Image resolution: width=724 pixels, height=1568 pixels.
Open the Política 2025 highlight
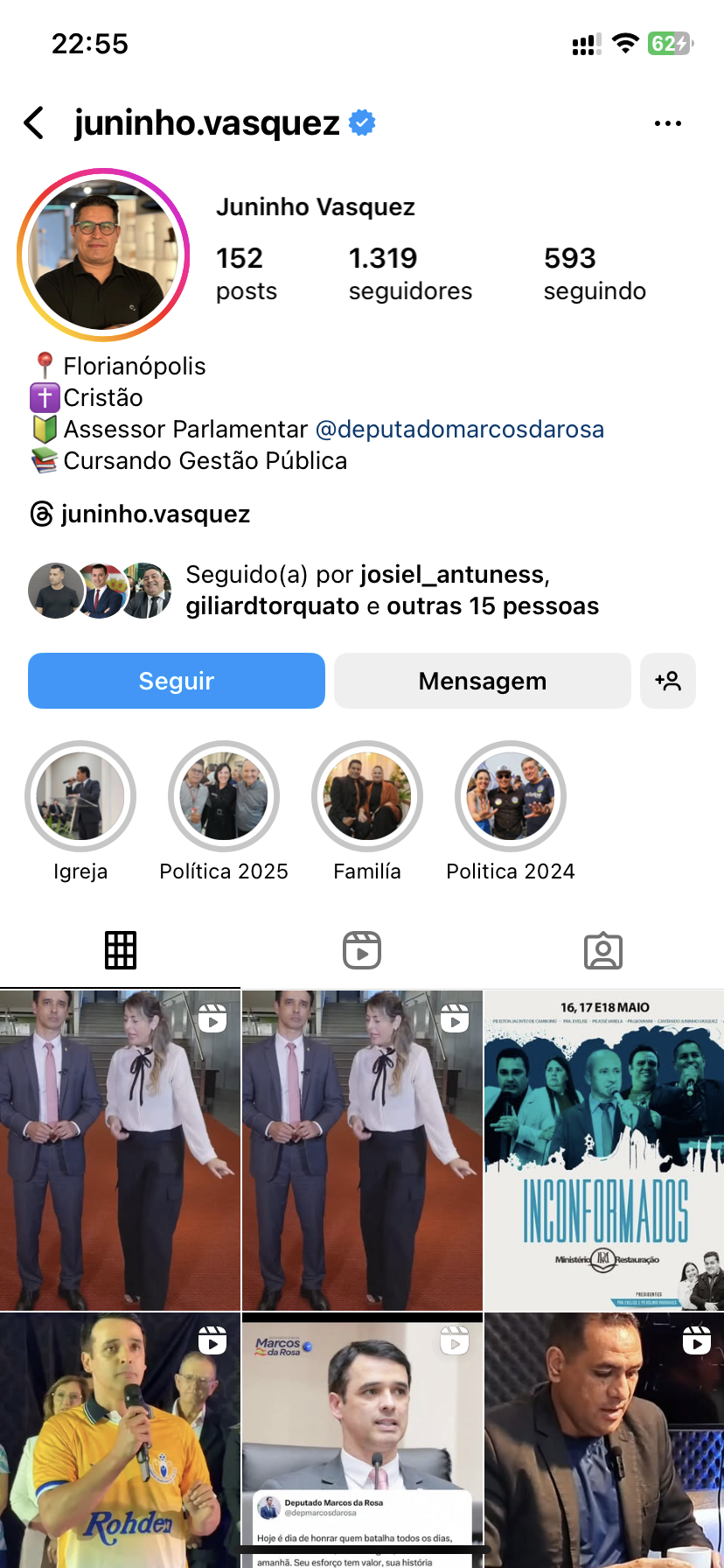pos(224,796)
